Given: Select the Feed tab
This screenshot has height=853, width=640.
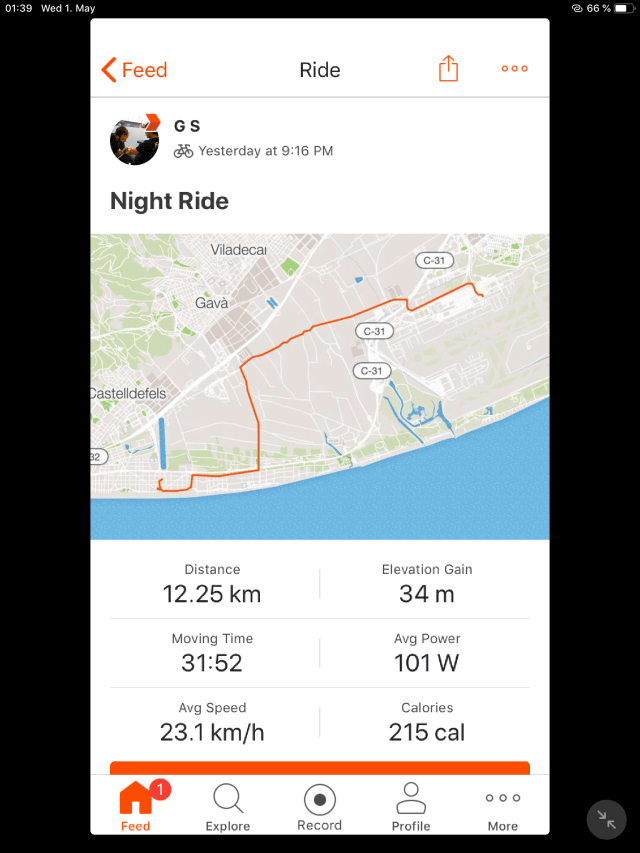Looking at the screenshot, I should pos(136,807).
